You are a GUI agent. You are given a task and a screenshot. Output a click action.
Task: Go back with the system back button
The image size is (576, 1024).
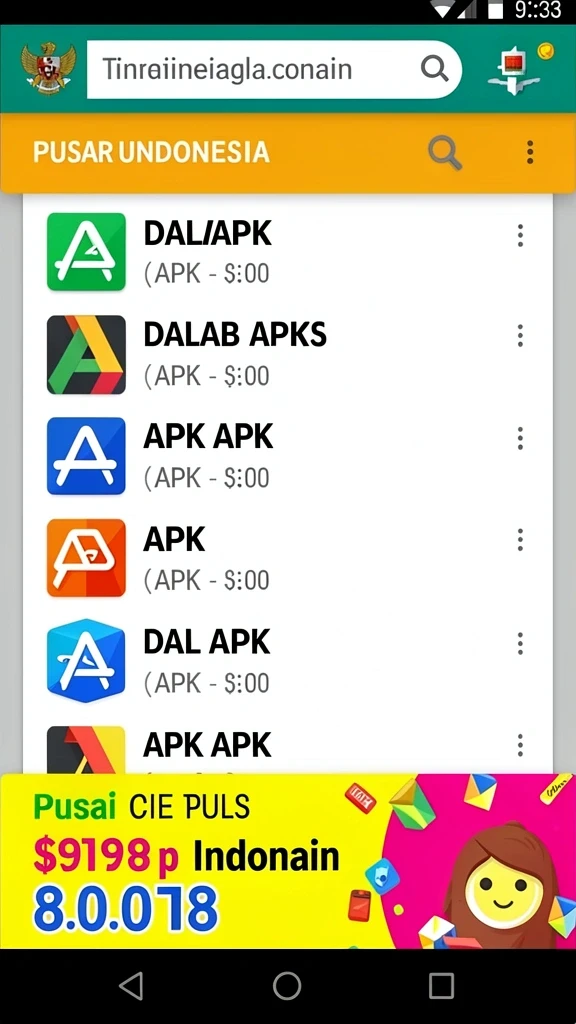(131, 986)
